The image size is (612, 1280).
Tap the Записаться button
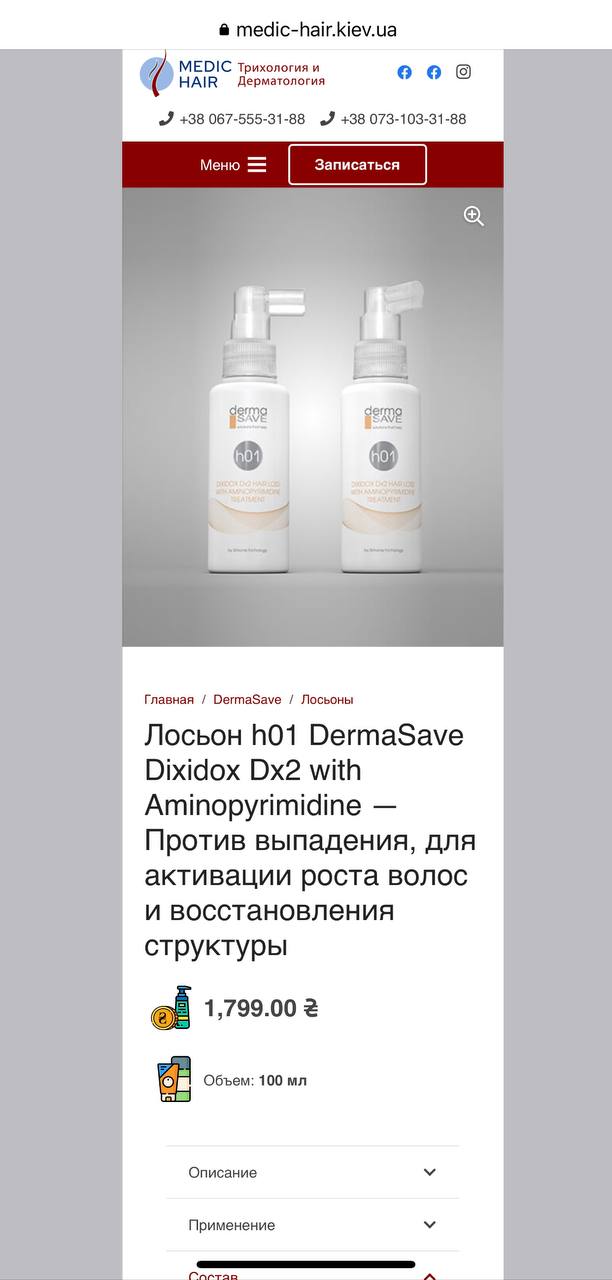pyautogui.click(x=357, y=165)
